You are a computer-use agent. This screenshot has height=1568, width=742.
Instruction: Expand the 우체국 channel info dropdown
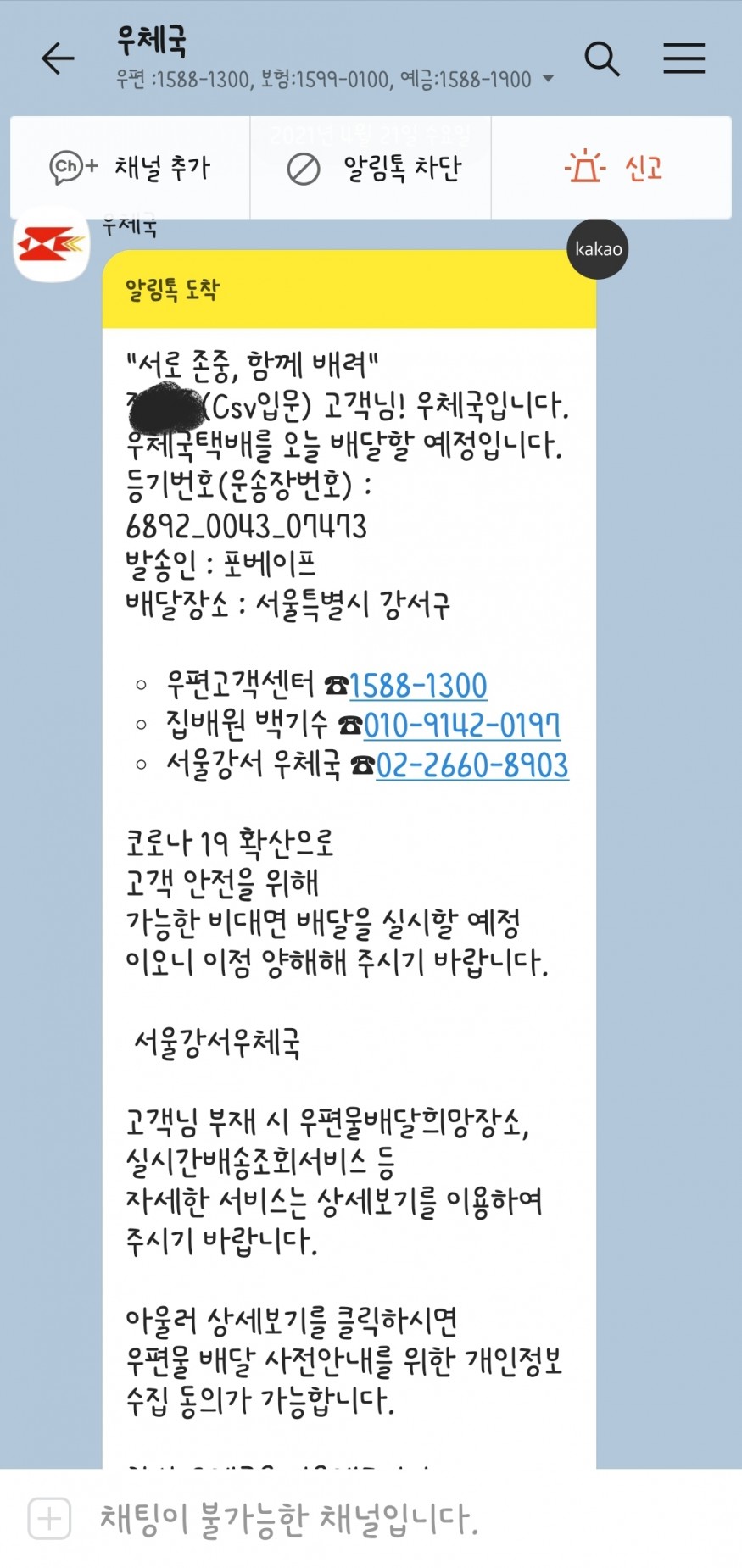(548, 79)
